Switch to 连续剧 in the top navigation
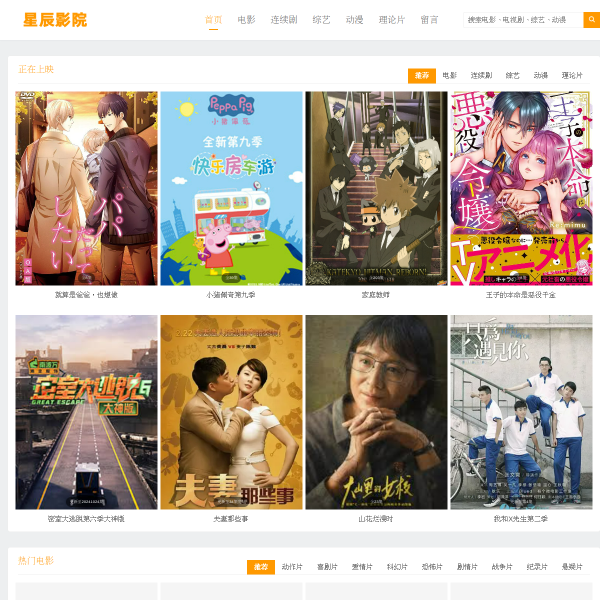 (x=285, y=19)
